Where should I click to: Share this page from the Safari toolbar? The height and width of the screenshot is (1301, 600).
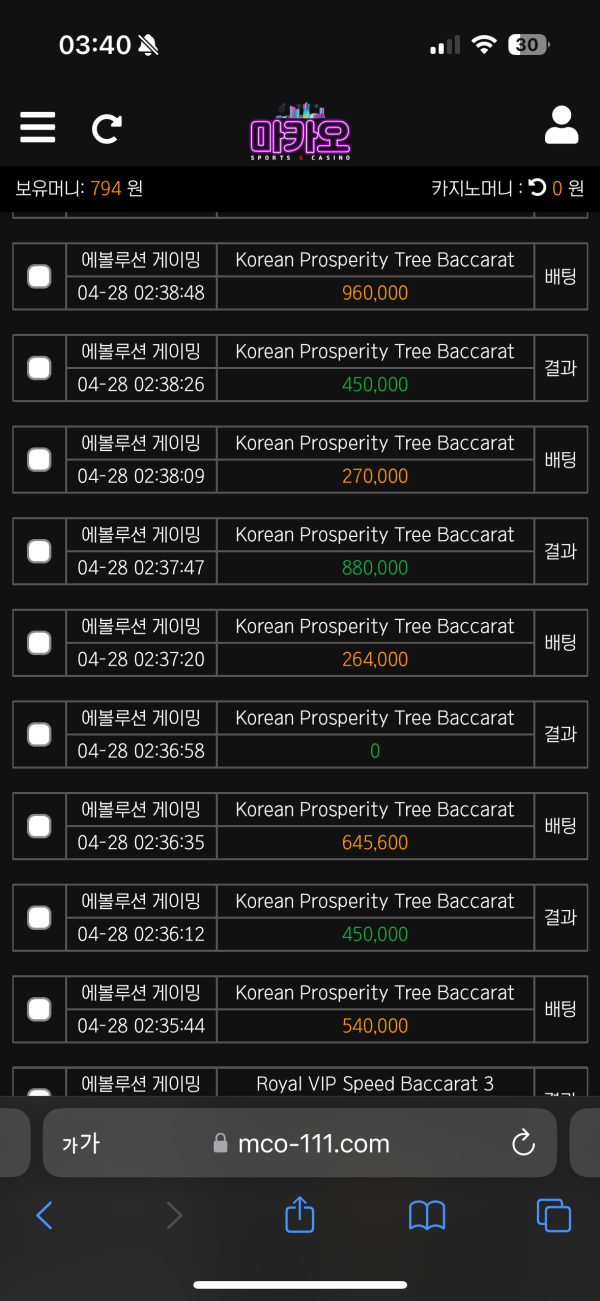(x=300, y=1215)
